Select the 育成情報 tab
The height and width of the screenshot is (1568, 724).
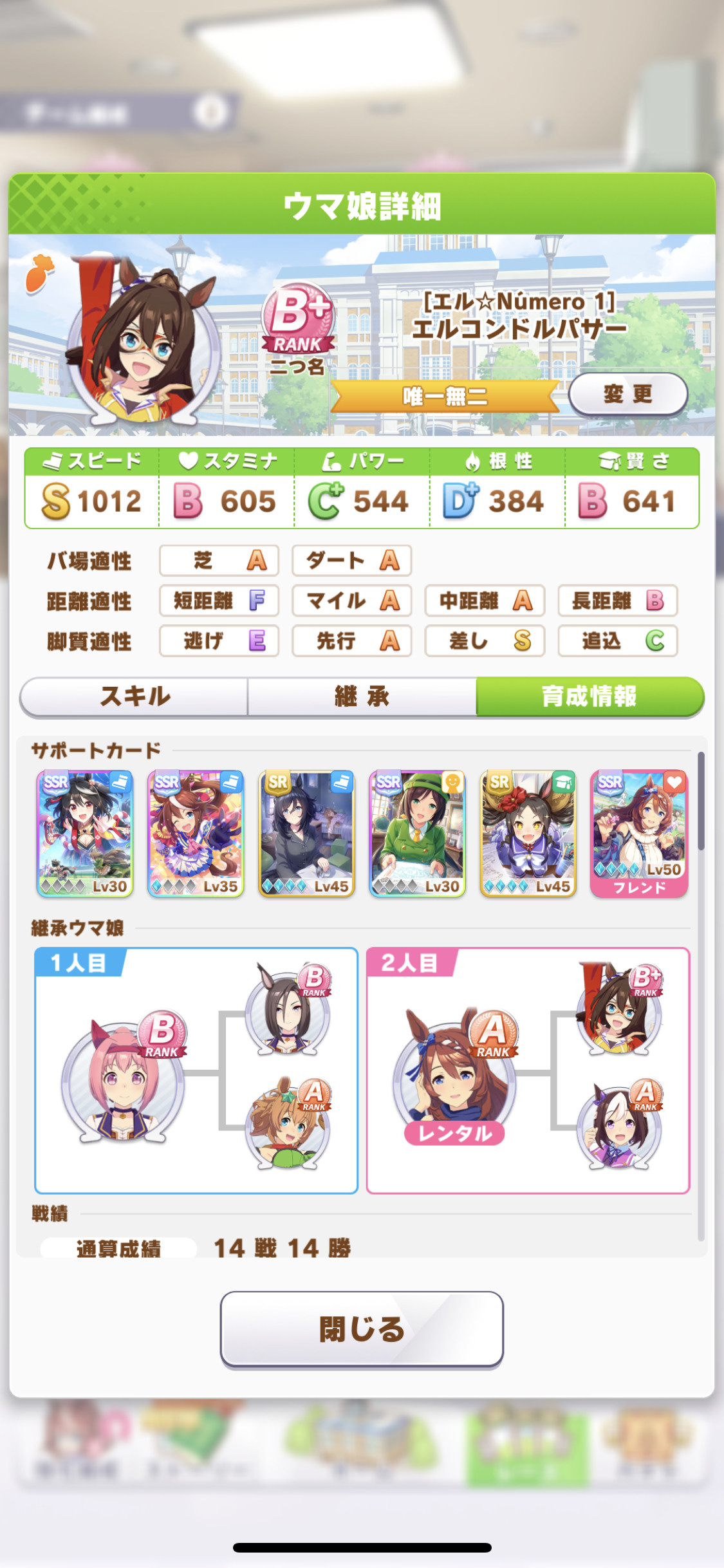click(589, 696)
